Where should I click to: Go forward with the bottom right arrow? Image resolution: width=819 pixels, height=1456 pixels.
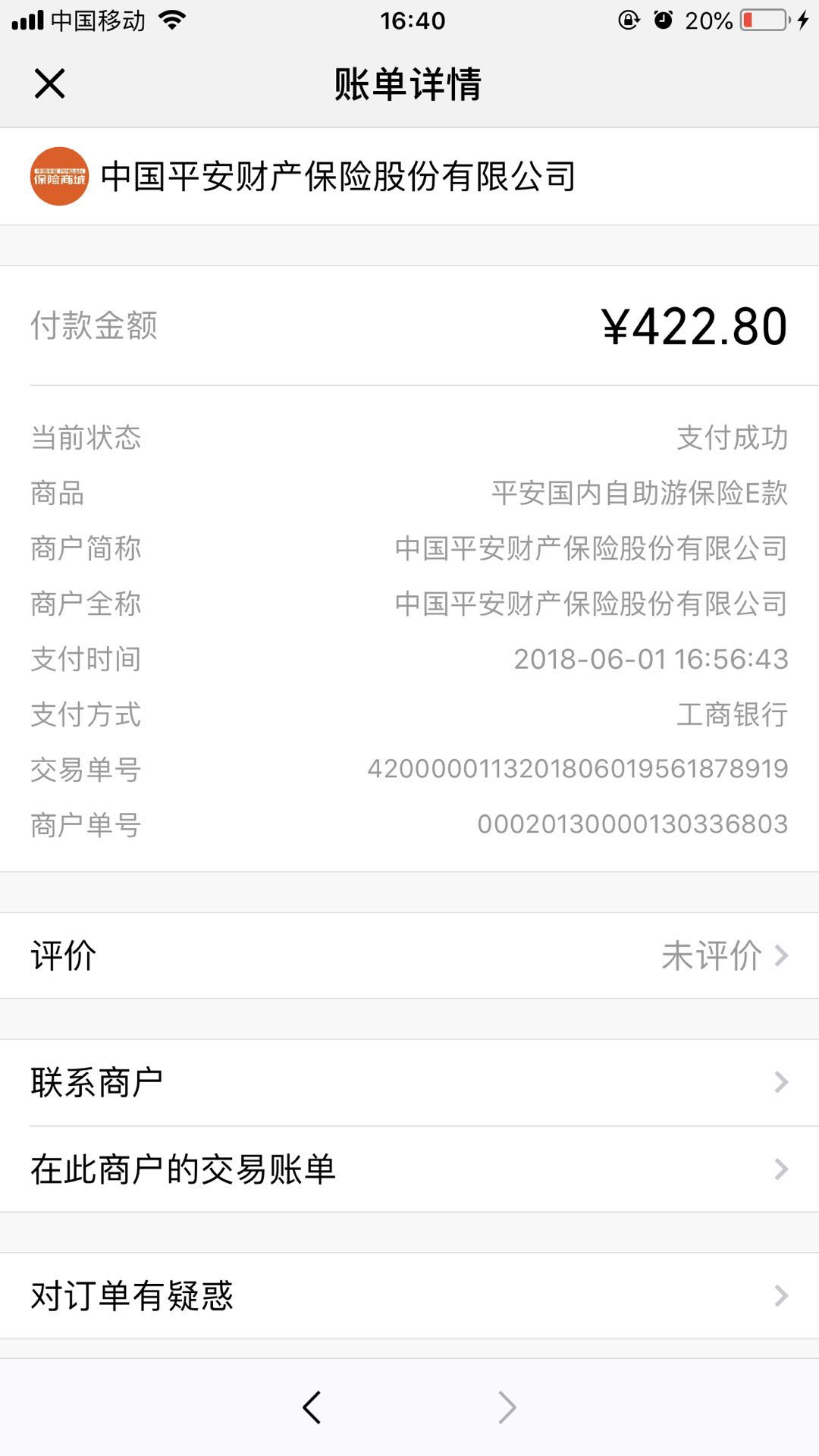pyautogui.click(x=507, y=1407)
